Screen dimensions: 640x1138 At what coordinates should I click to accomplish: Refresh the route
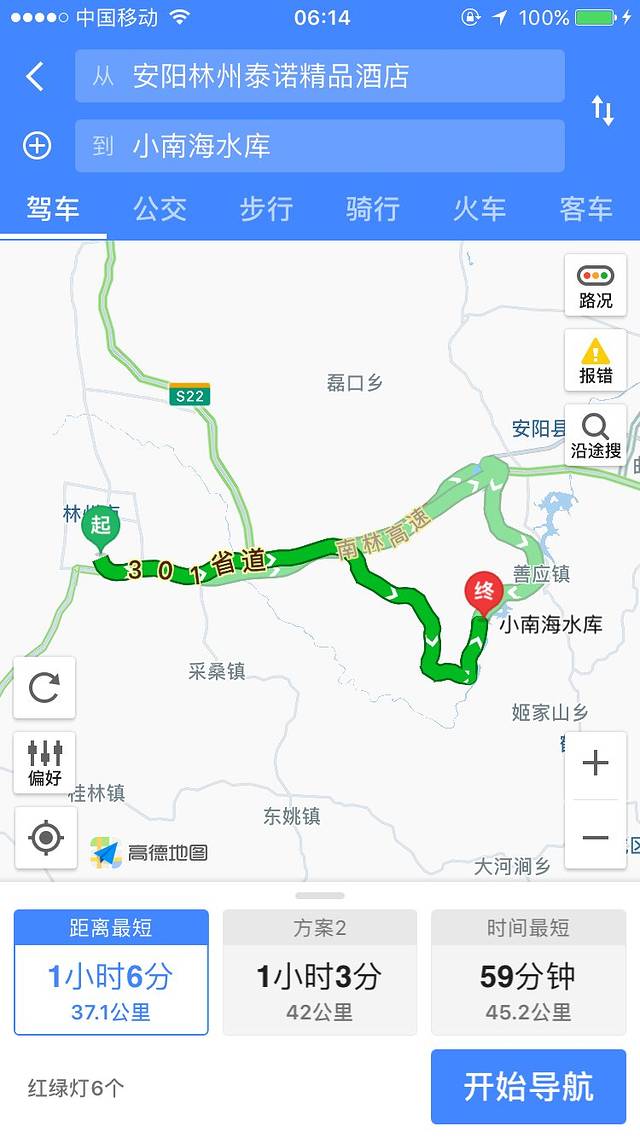tap(44, 687)
